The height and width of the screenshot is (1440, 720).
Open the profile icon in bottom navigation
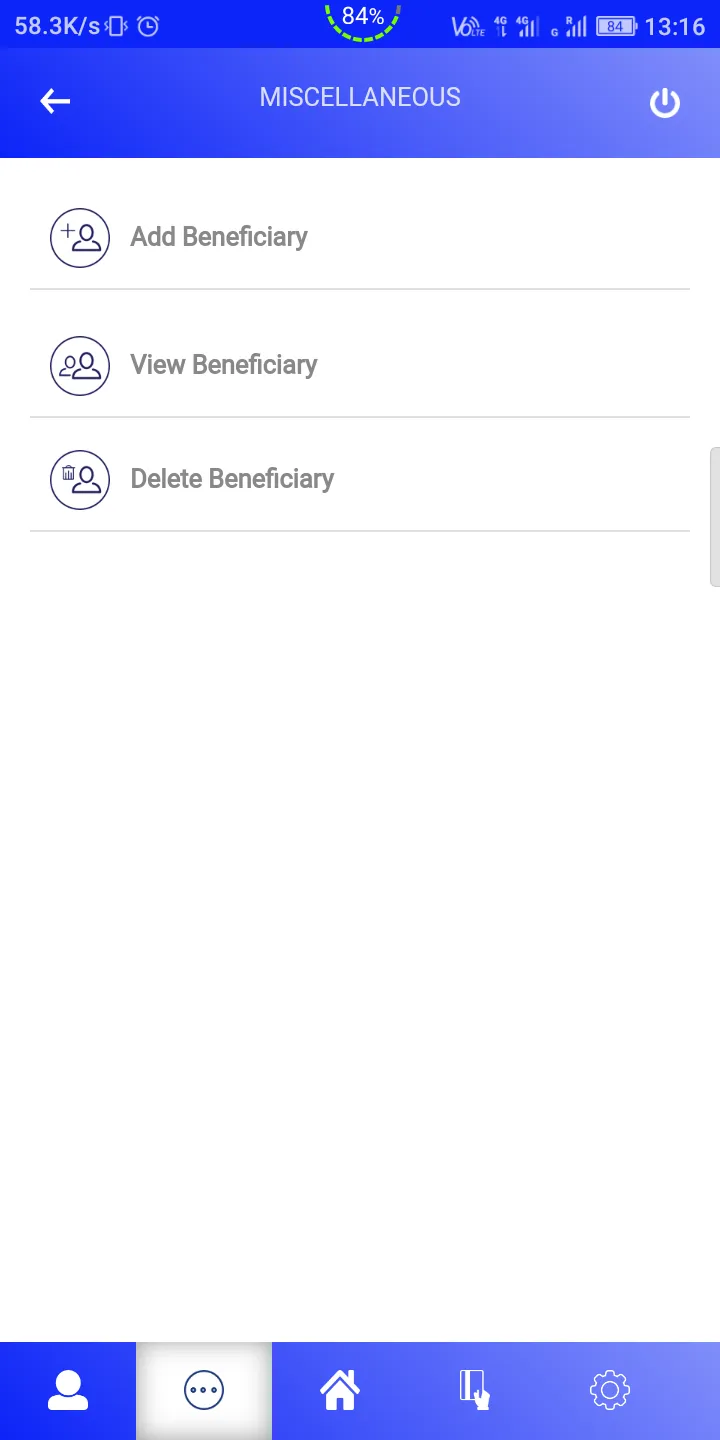tap(67, 1389)
